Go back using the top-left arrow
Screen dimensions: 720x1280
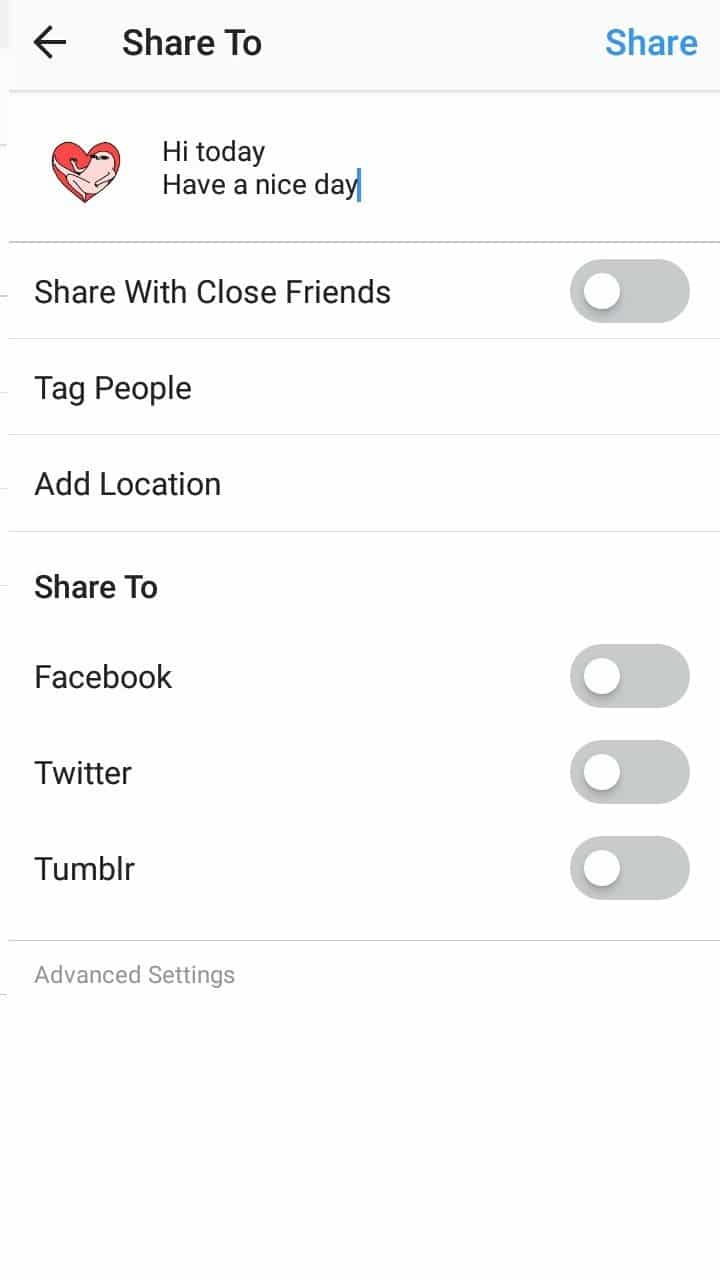tap(49, 42)
